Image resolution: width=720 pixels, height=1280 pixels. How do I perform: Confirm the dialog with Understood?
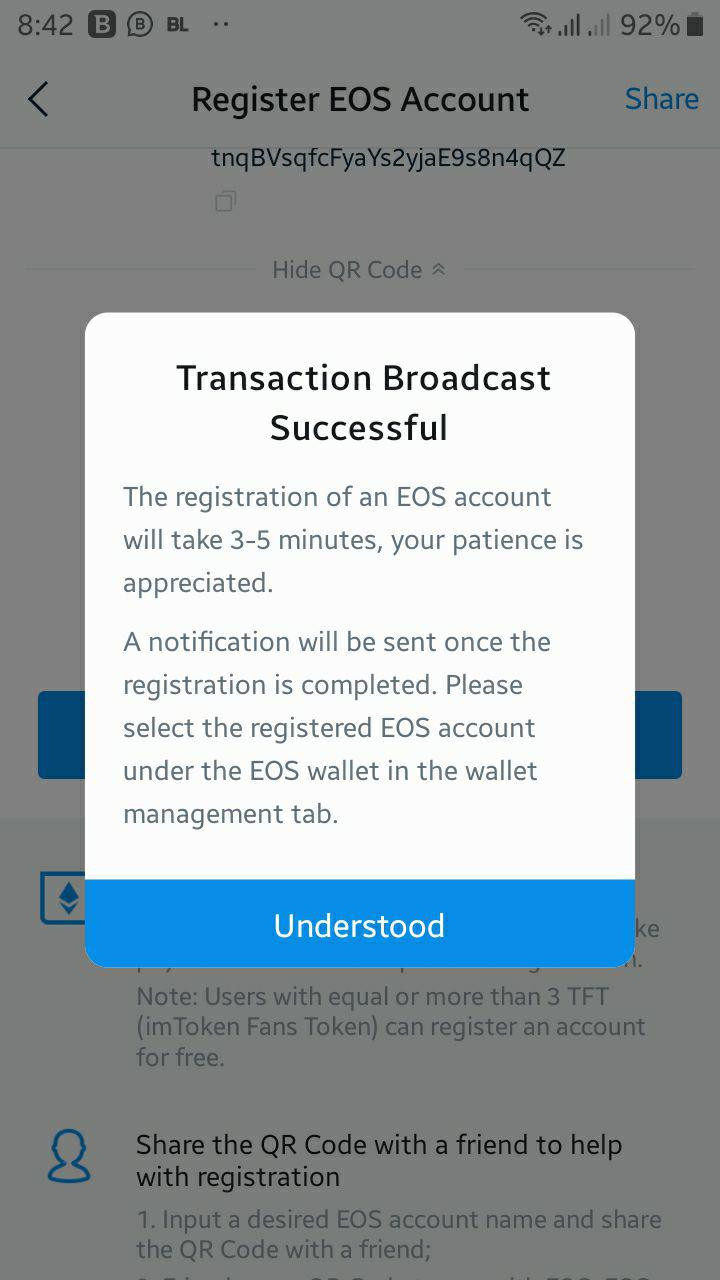[360, 924]
